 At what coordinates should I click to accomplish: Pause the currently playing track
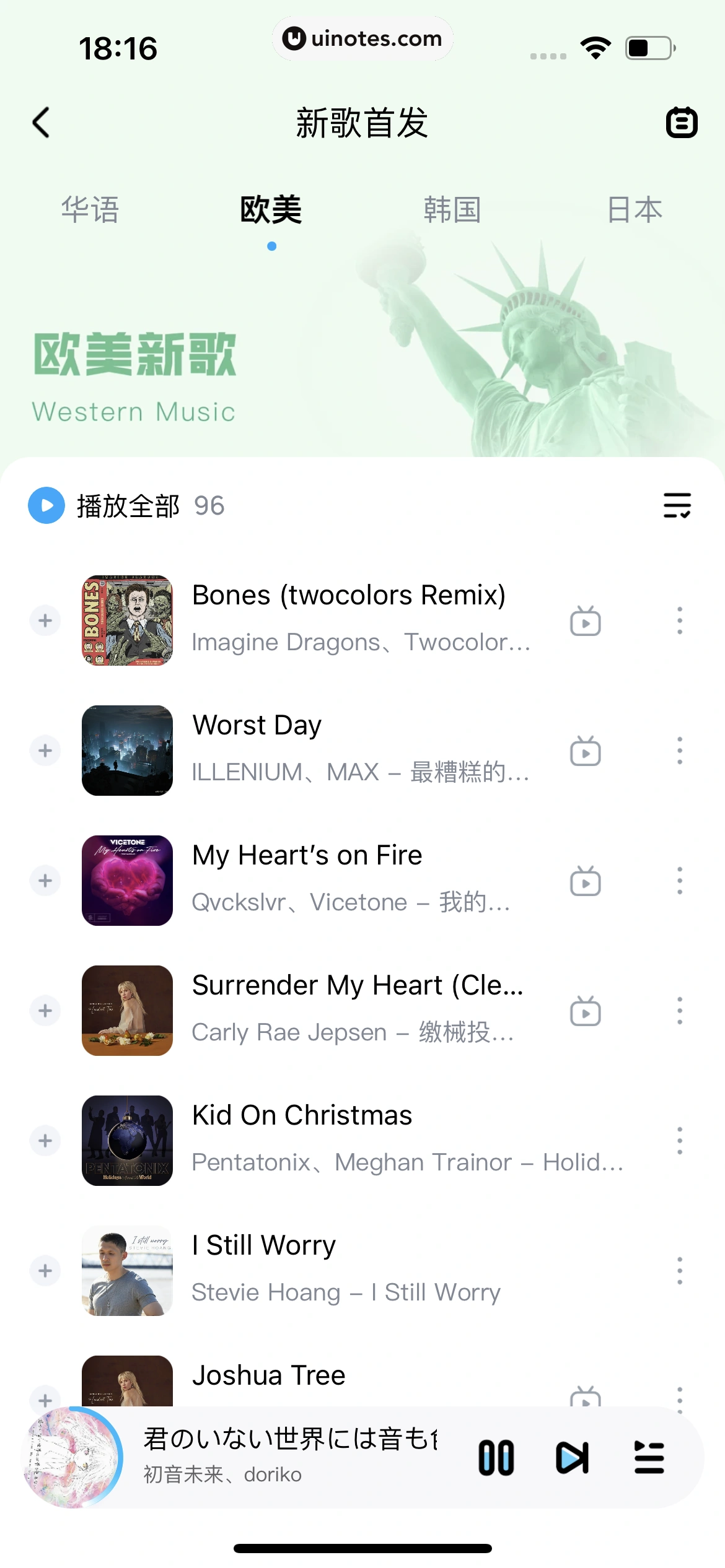(x=496, y=1458)
